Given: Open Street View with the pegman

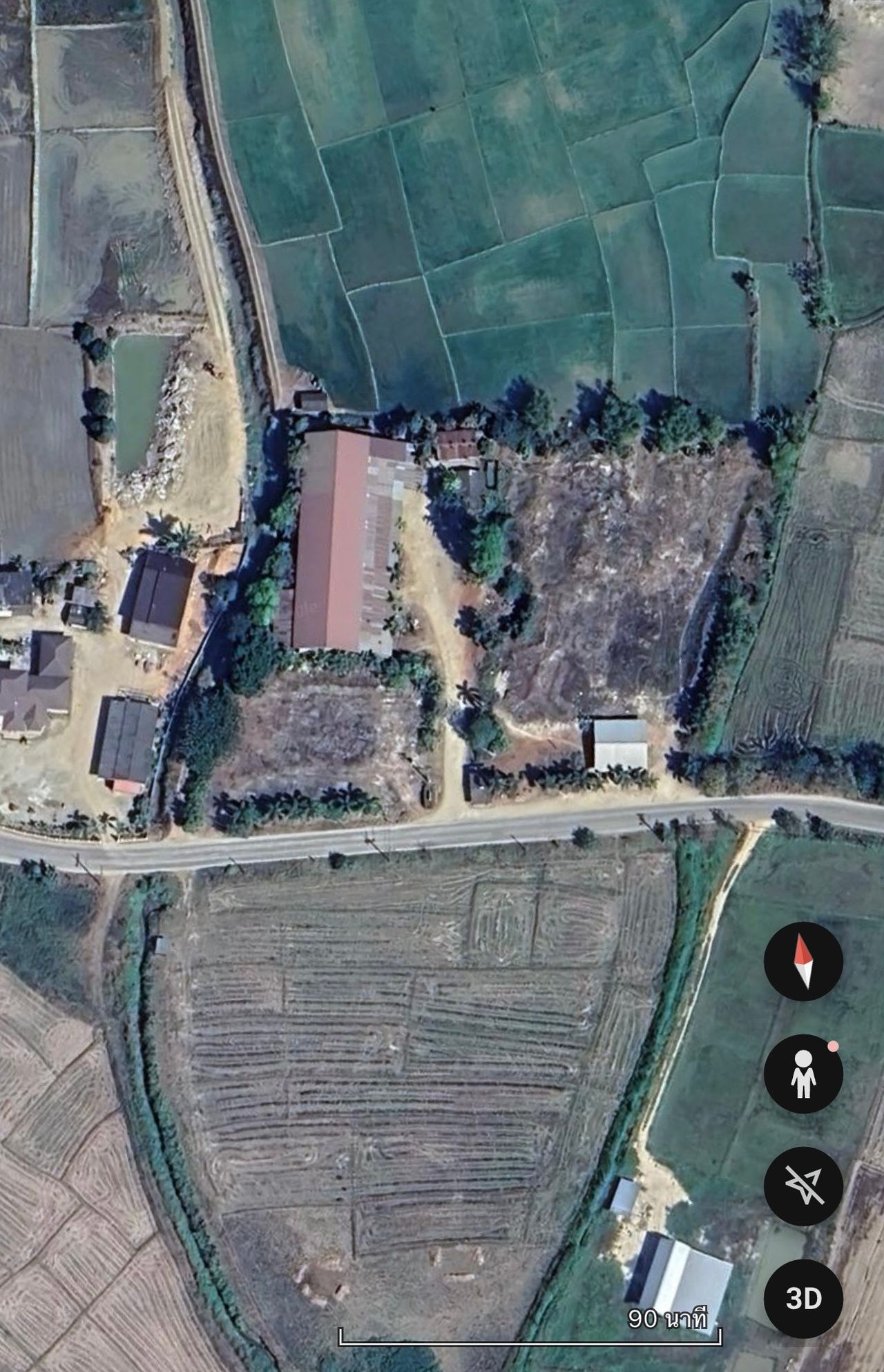Looking at the screenshot, I should [803, 1074].
